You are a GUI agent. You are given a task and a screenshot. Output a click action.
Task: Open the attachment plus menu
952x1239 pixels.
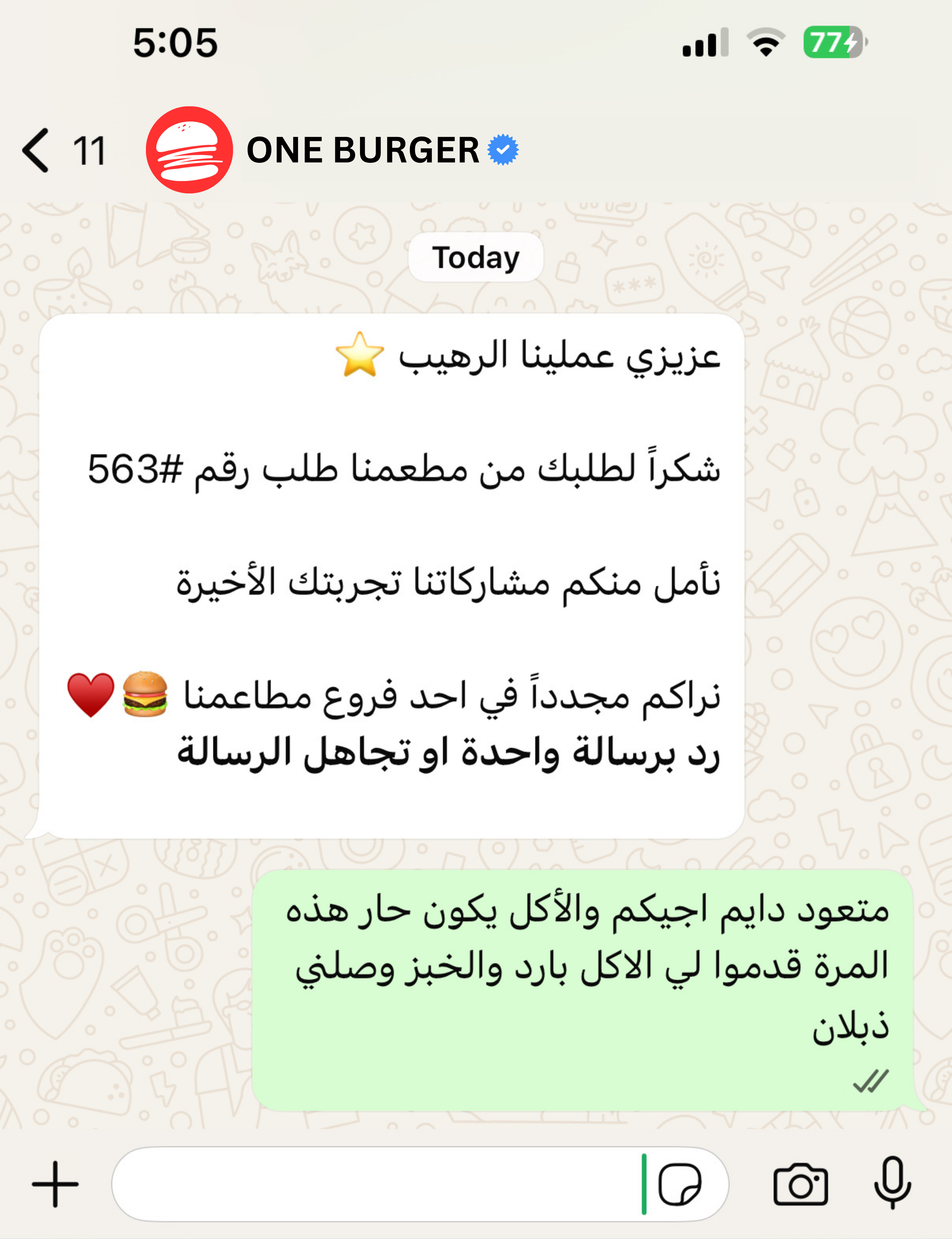(55, 1184)
